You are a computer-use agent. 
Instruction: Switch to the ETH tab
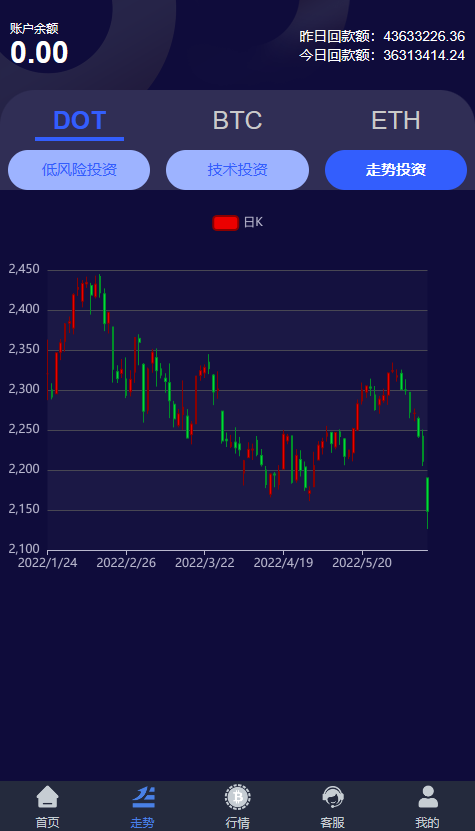395,121
